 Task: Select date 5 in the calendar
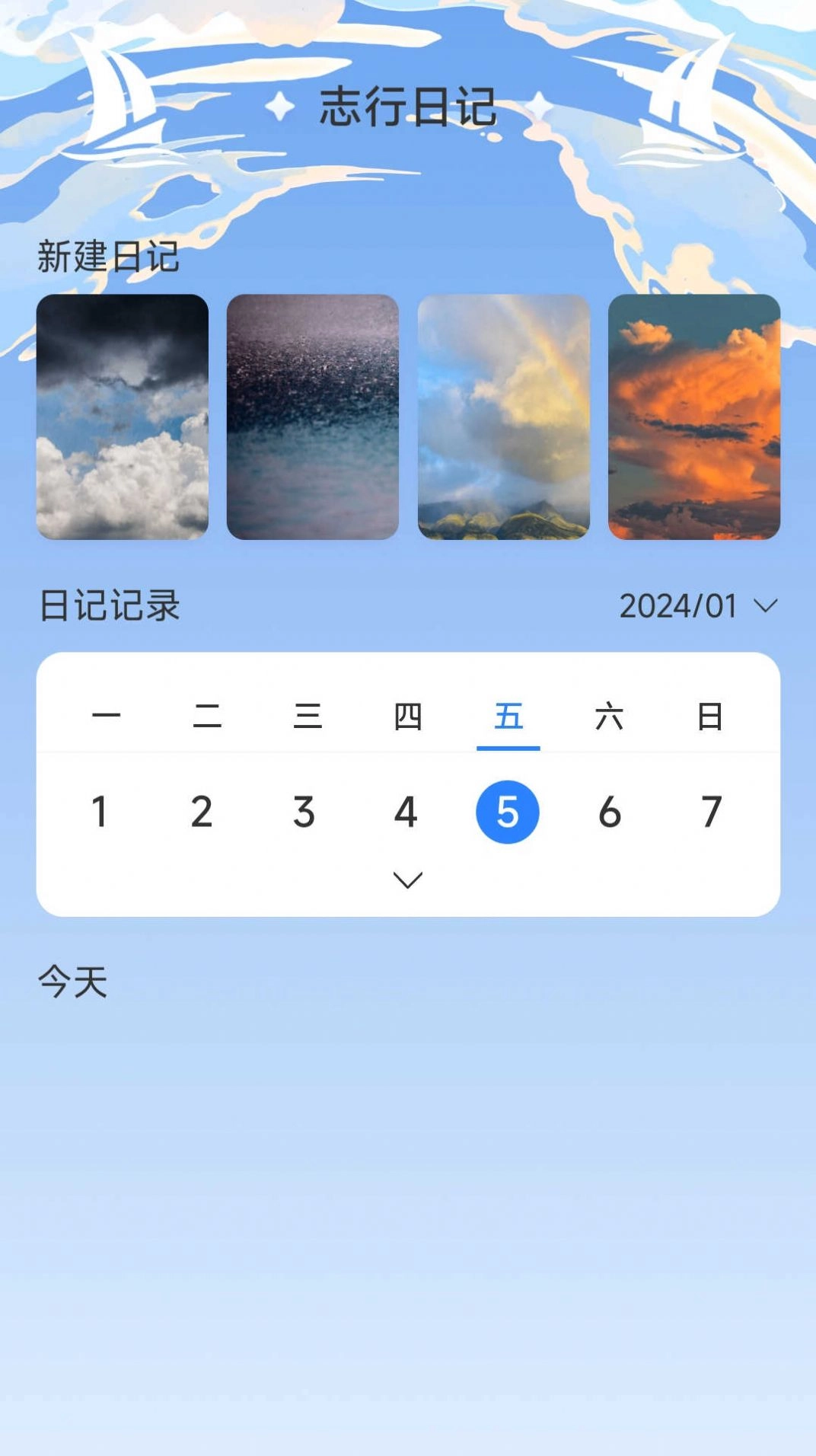coord(508,811)
